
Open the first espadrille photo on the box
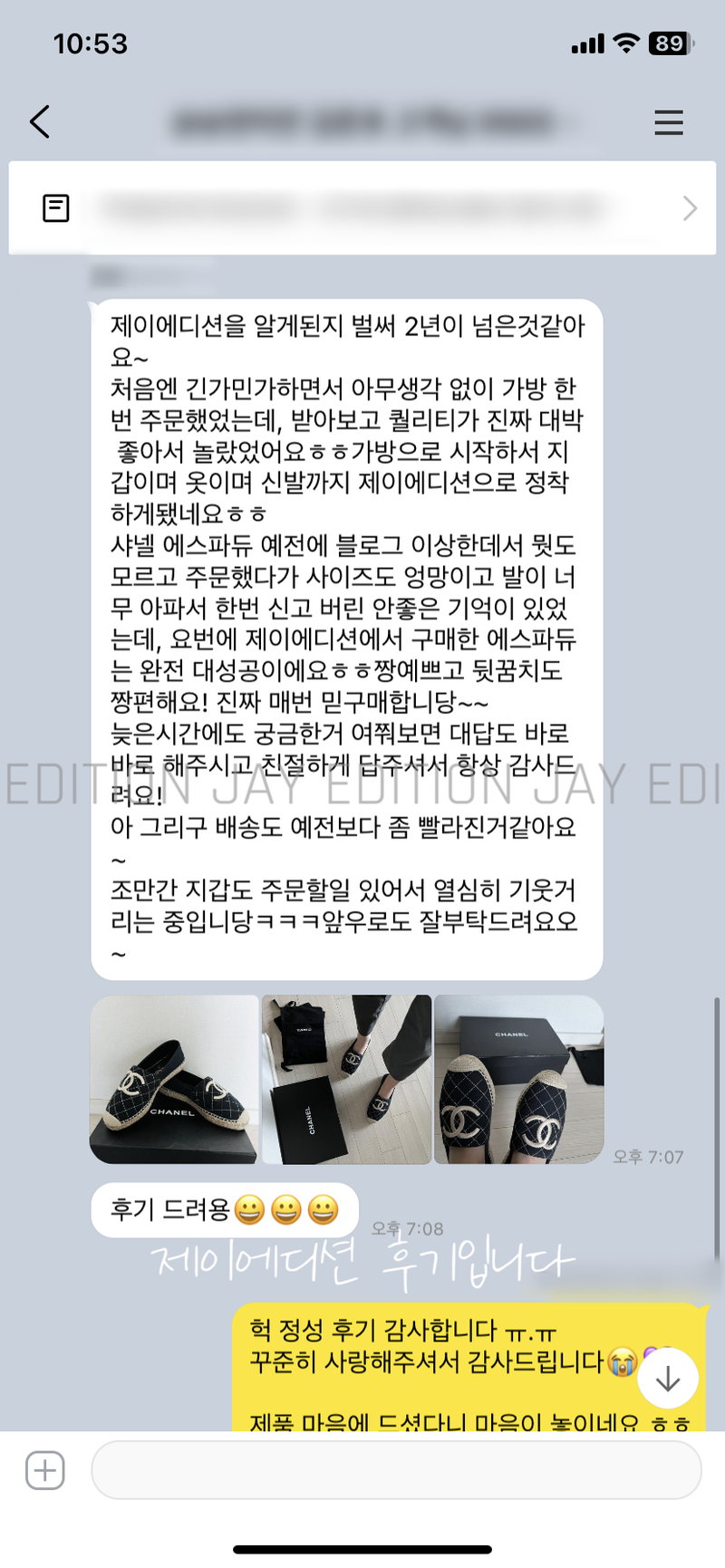point(174,1079)
